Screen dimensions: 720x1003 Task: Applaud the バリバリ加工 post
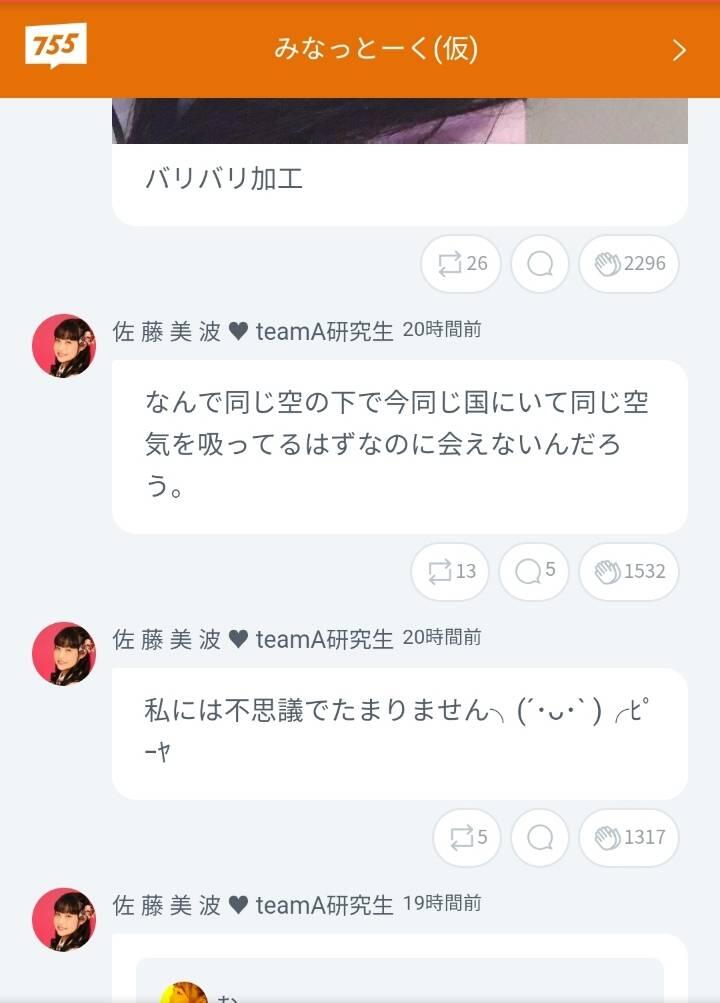click(629, 263)
